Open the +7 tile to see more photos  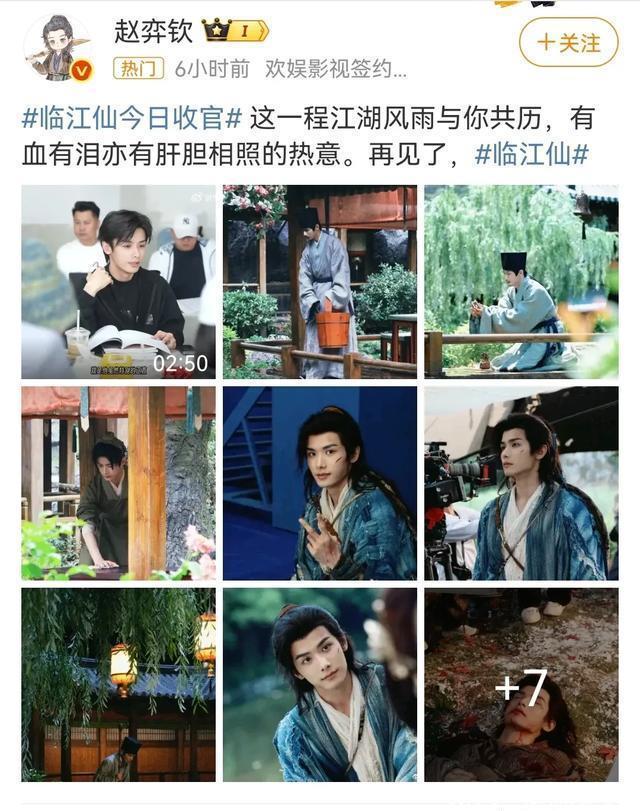coord(521,684)
